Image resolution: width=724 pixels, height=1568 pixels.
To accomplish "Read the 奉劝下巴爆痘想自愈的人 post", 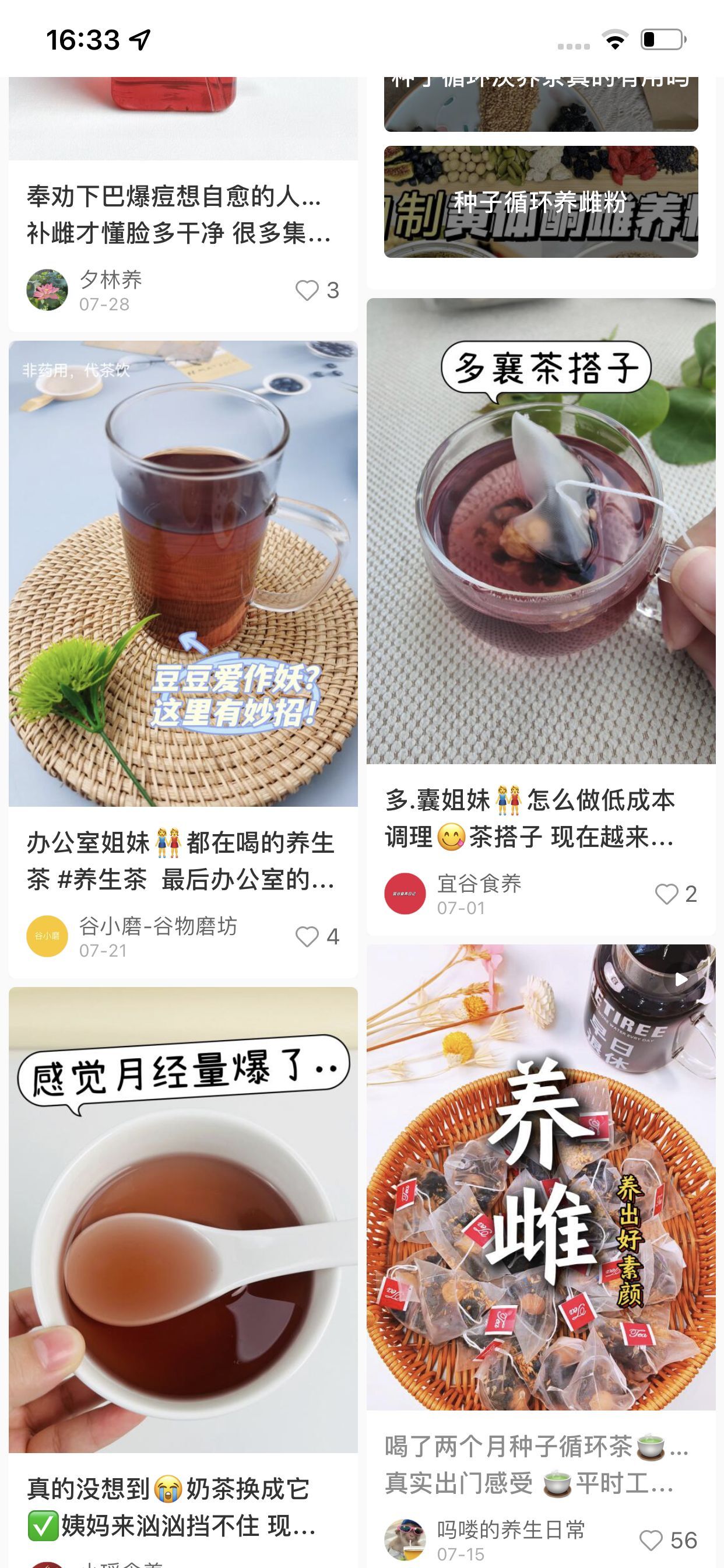I will click(180, 214).
